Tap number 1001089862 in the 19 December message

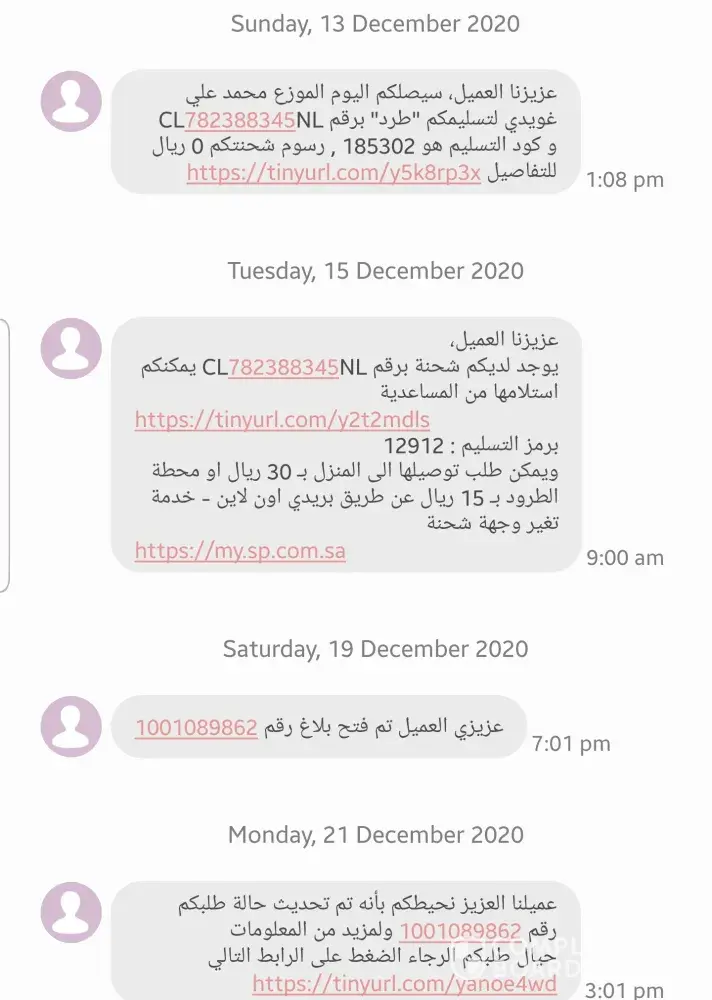(196, 727)
